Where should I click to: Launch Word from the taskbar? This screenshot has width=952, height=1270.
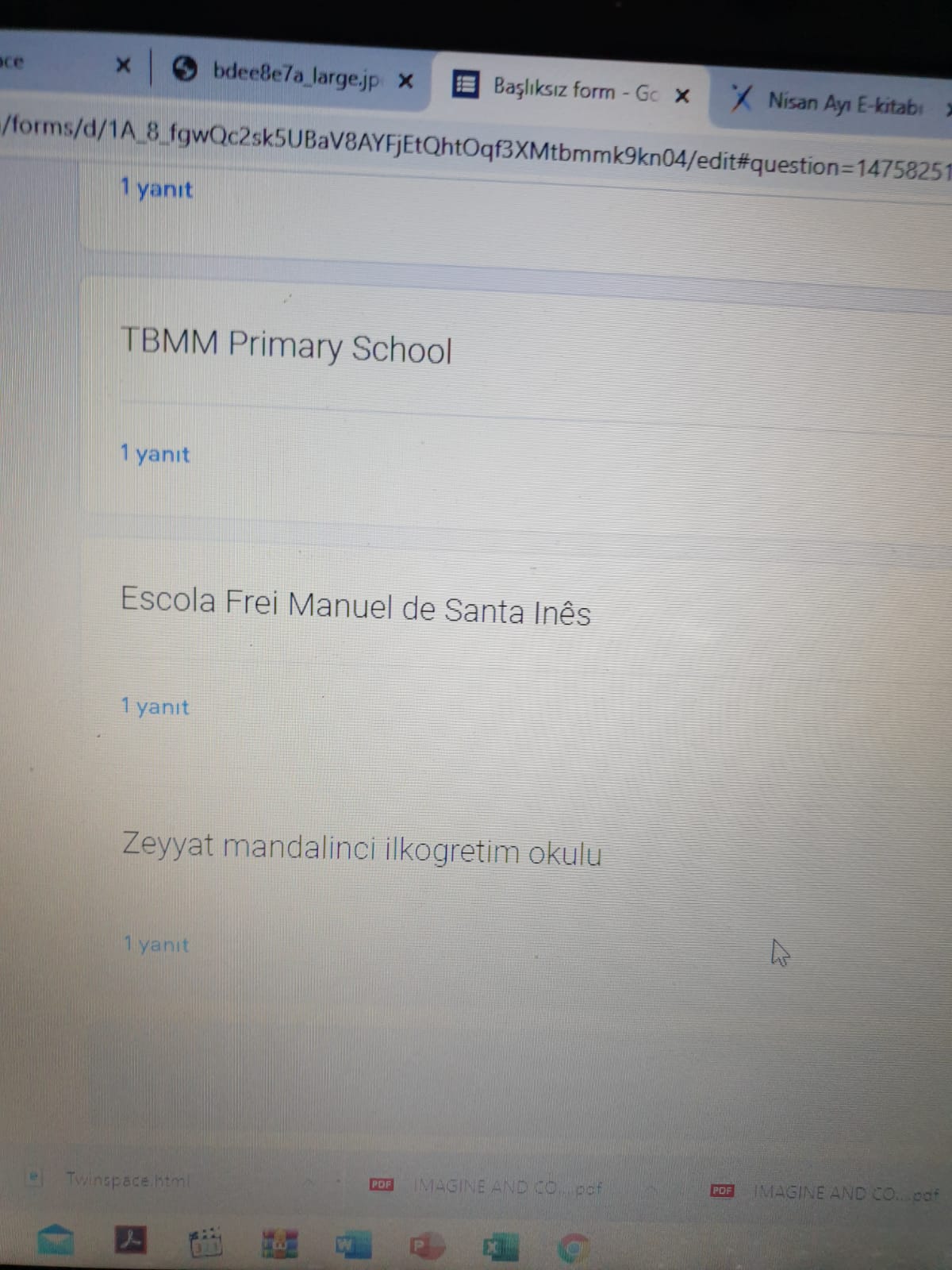pos(352,1245)
